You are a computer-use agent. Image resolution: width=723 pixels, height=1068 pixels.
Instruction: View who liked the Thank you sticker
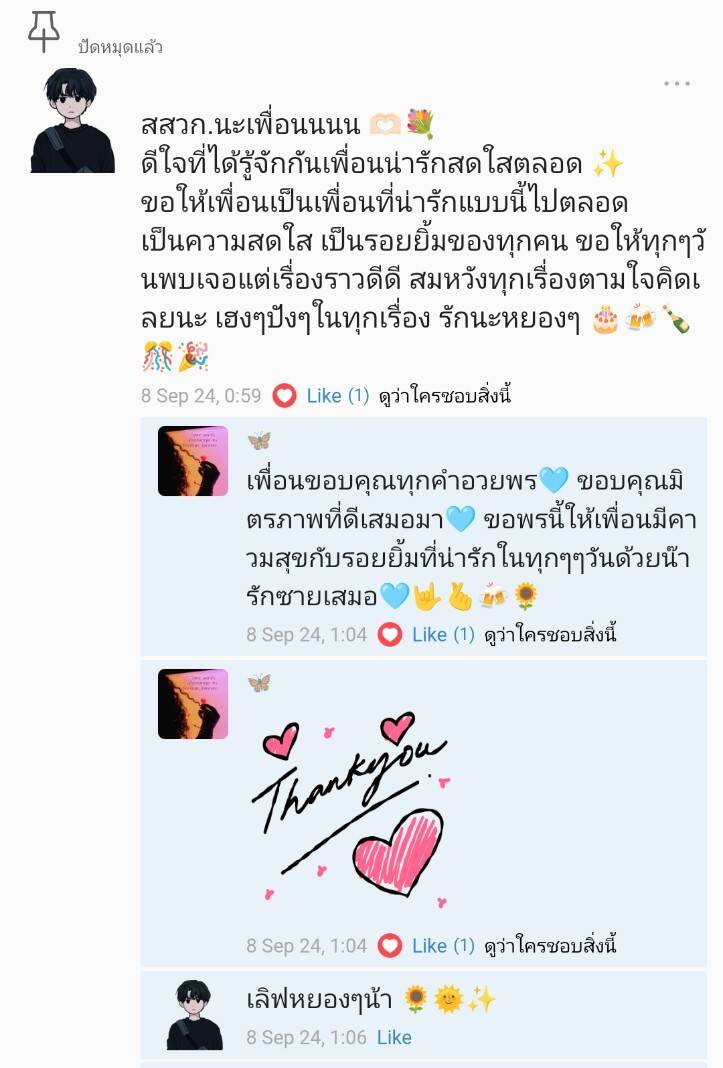550,945
